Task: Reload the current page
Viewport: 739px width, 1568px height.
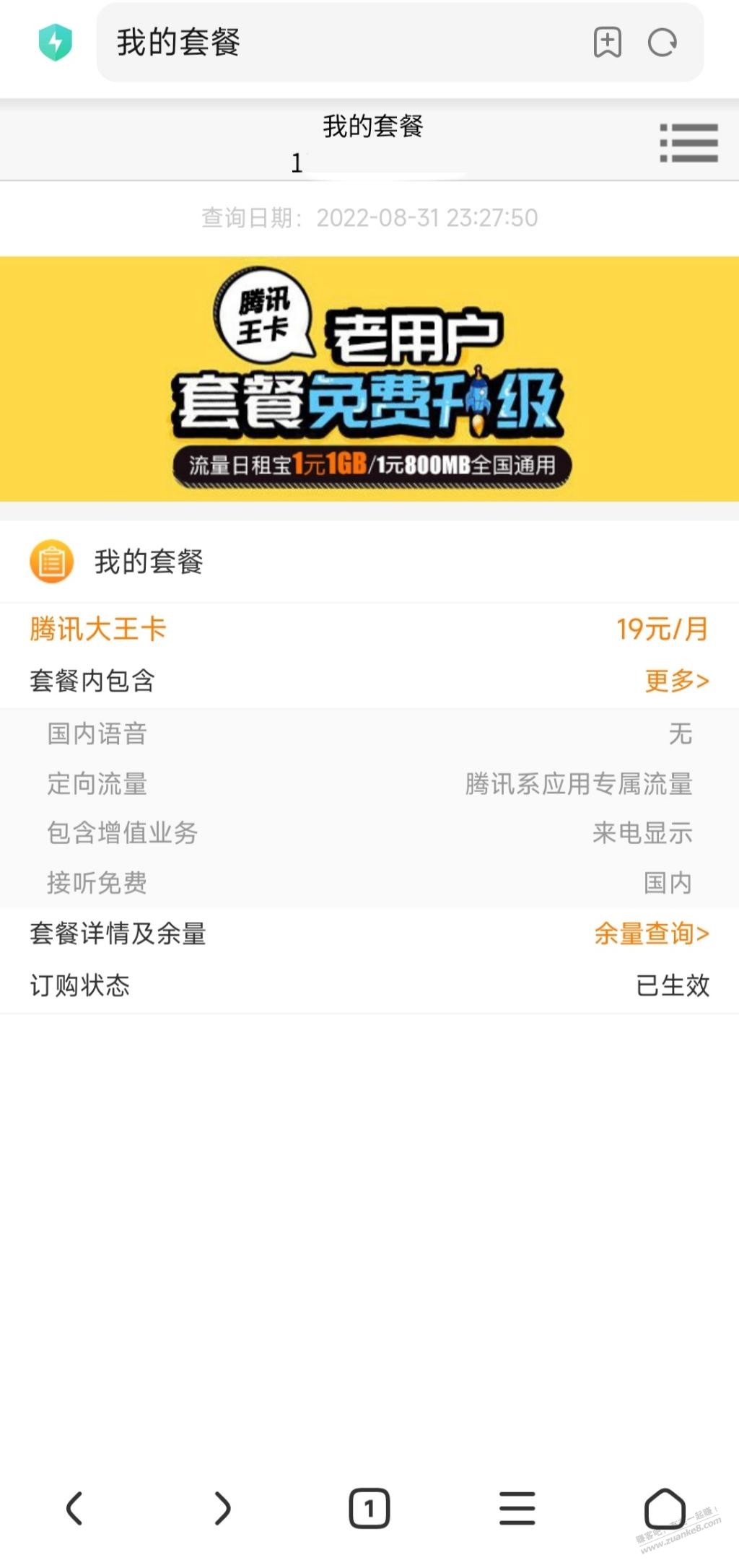Action: (x=662, y=43)
